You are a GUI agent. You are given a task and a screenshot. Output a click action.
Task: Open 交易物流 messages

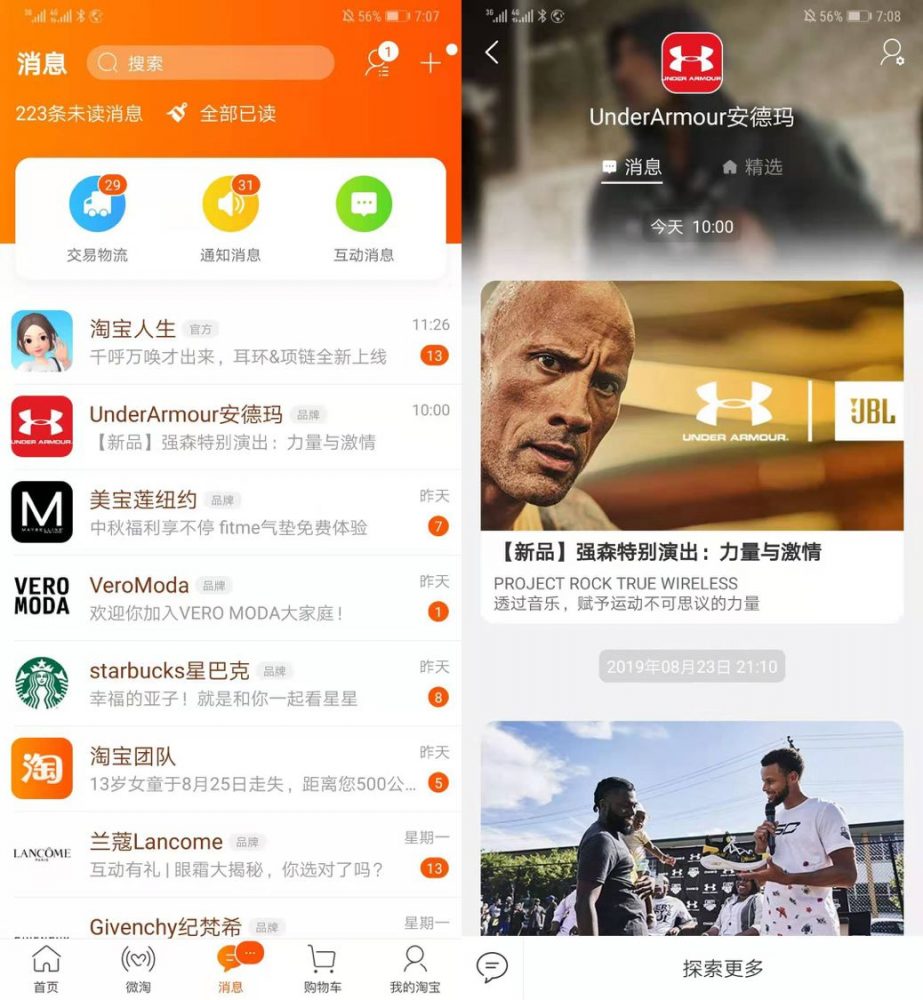tap(97, 219)
